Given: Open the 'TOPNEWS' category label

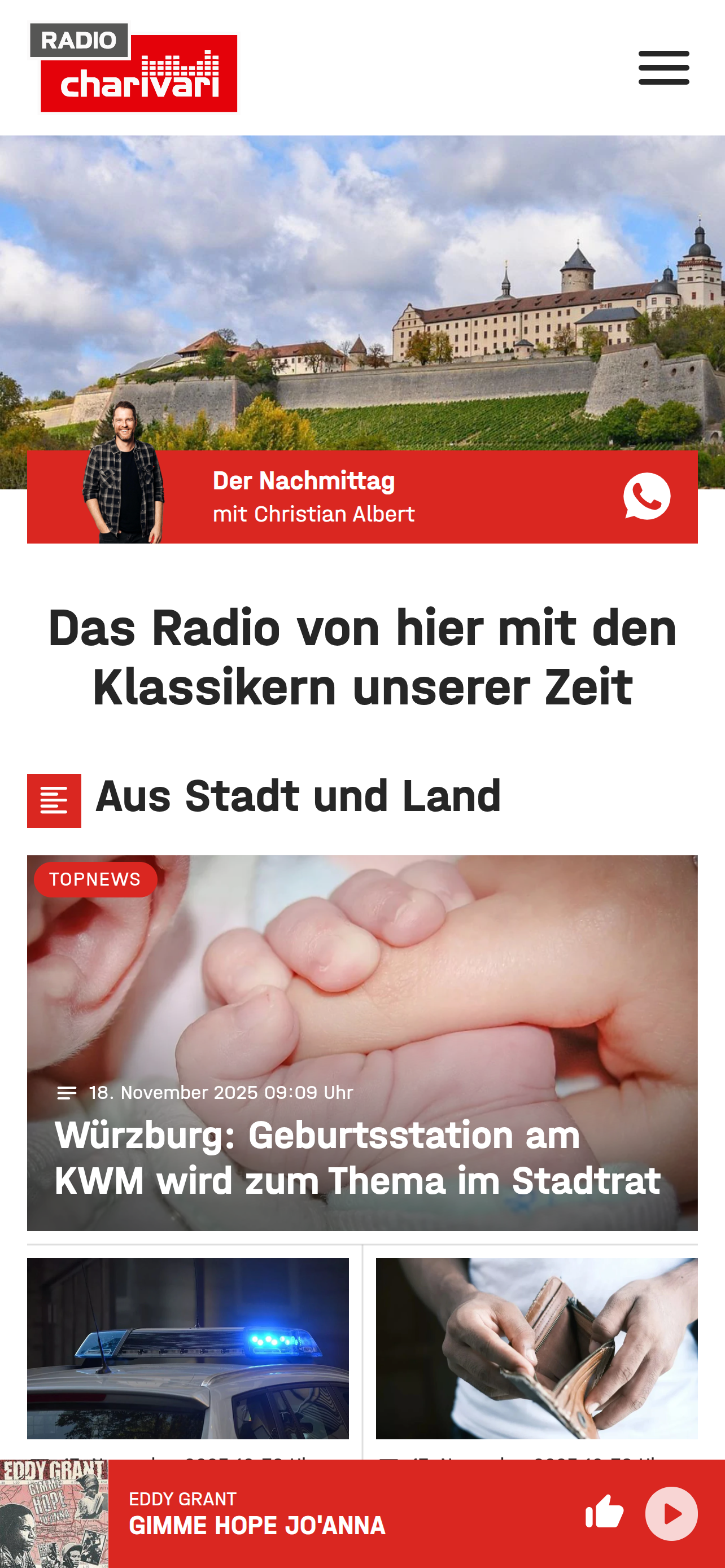Looking at the screenshot, I should click(x=95, y=878).
